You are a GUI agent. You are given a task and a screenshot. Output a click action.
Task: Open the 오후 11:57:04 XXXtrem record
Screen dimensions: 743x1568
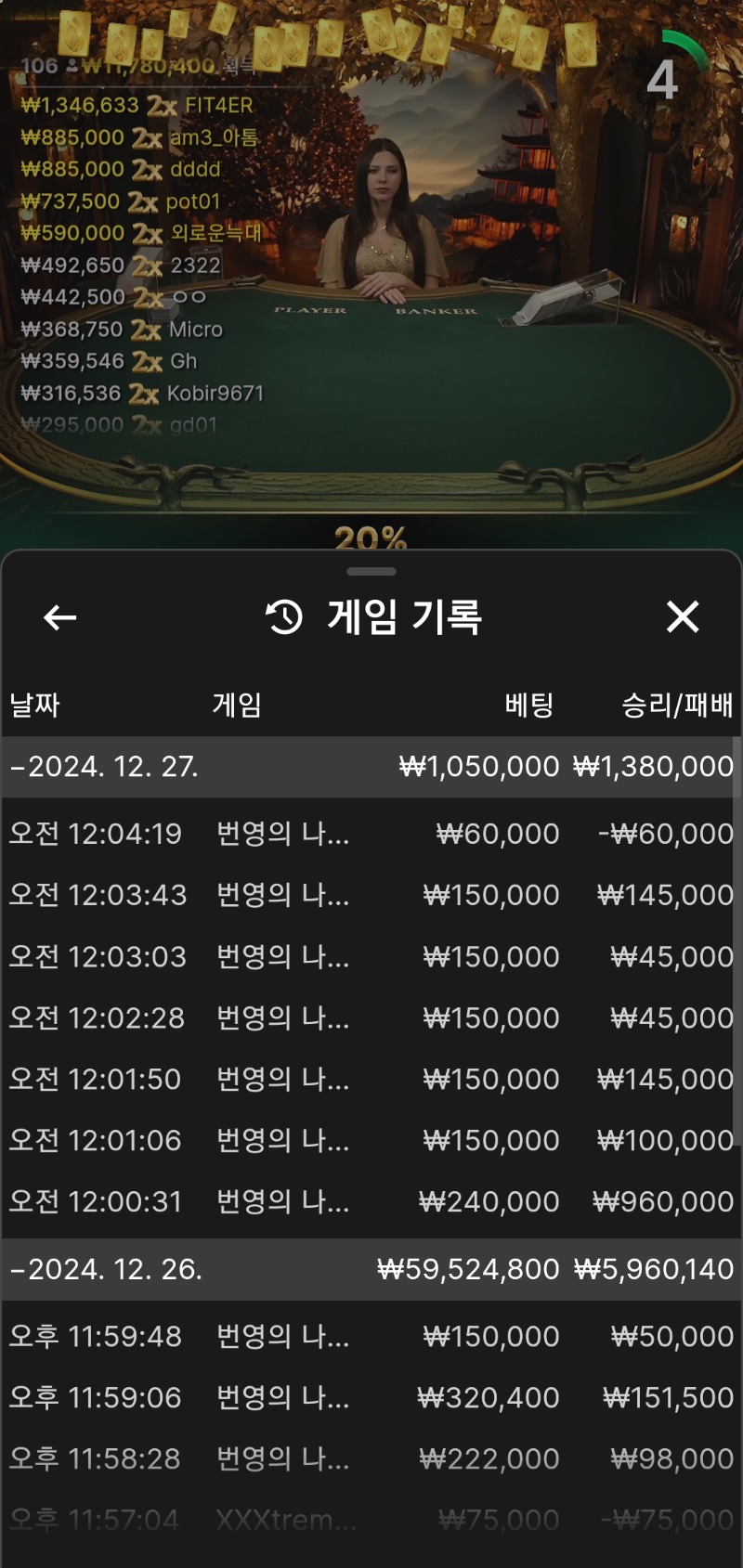pyautogui.click(x=371, y=1520)
